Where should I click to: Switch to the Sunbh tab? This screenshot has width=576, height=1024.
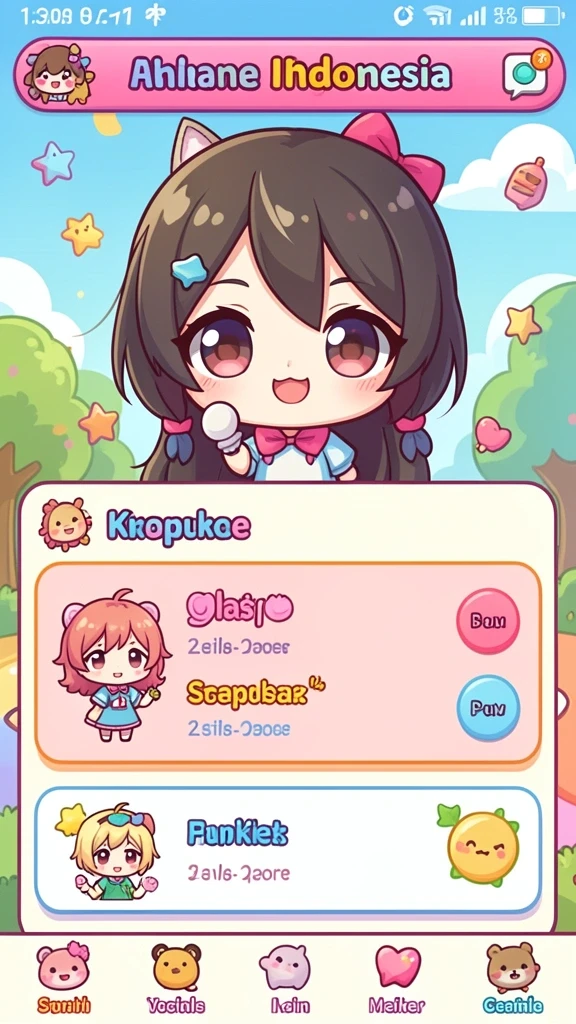tap(63, 978)
